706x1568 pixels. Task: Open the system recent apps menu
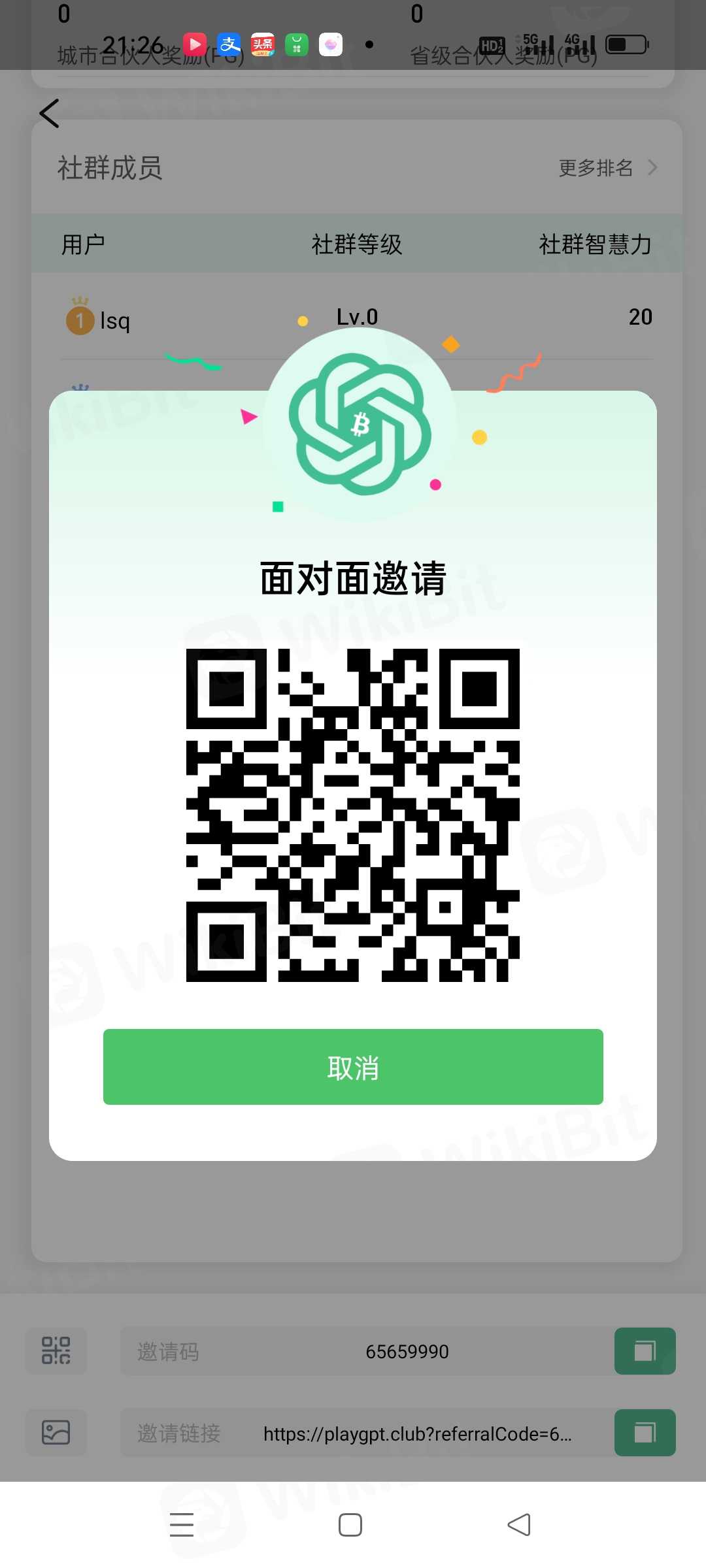(x=182, y=1525)
